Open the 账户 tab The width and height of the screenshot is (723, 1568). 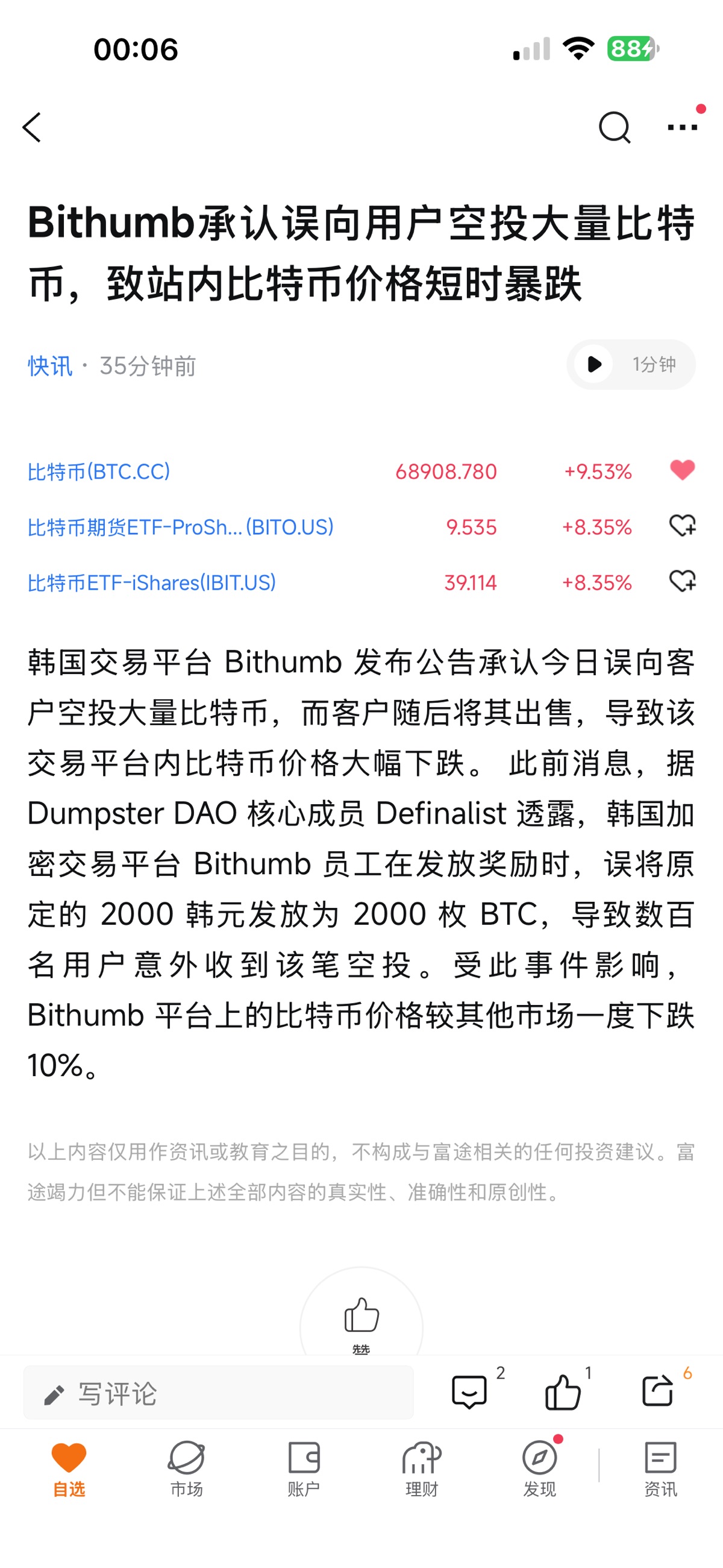coord(304,1467)
